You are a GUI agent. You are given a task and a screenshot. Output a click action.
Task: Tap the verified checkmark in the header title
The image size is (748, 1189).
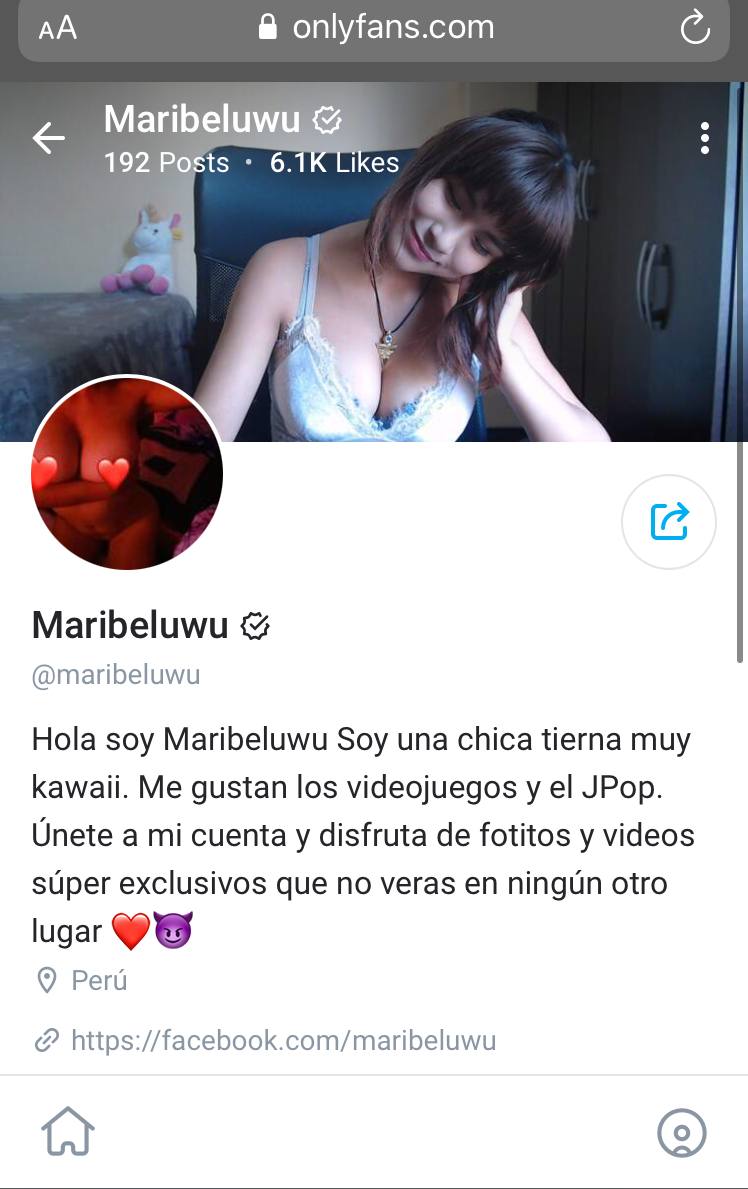click(x=328, y=119)
